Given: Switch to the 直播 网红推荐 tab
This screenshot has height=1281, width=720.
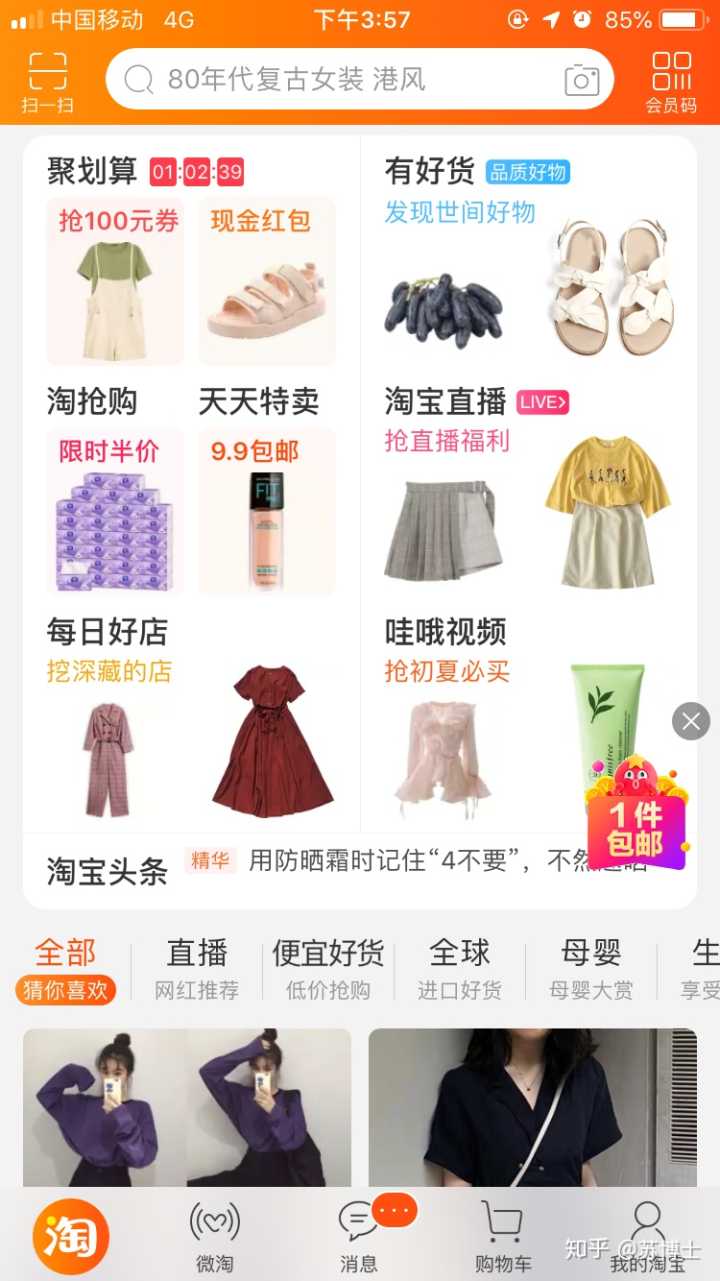Looking at the screenshot, I should point(197,968).
